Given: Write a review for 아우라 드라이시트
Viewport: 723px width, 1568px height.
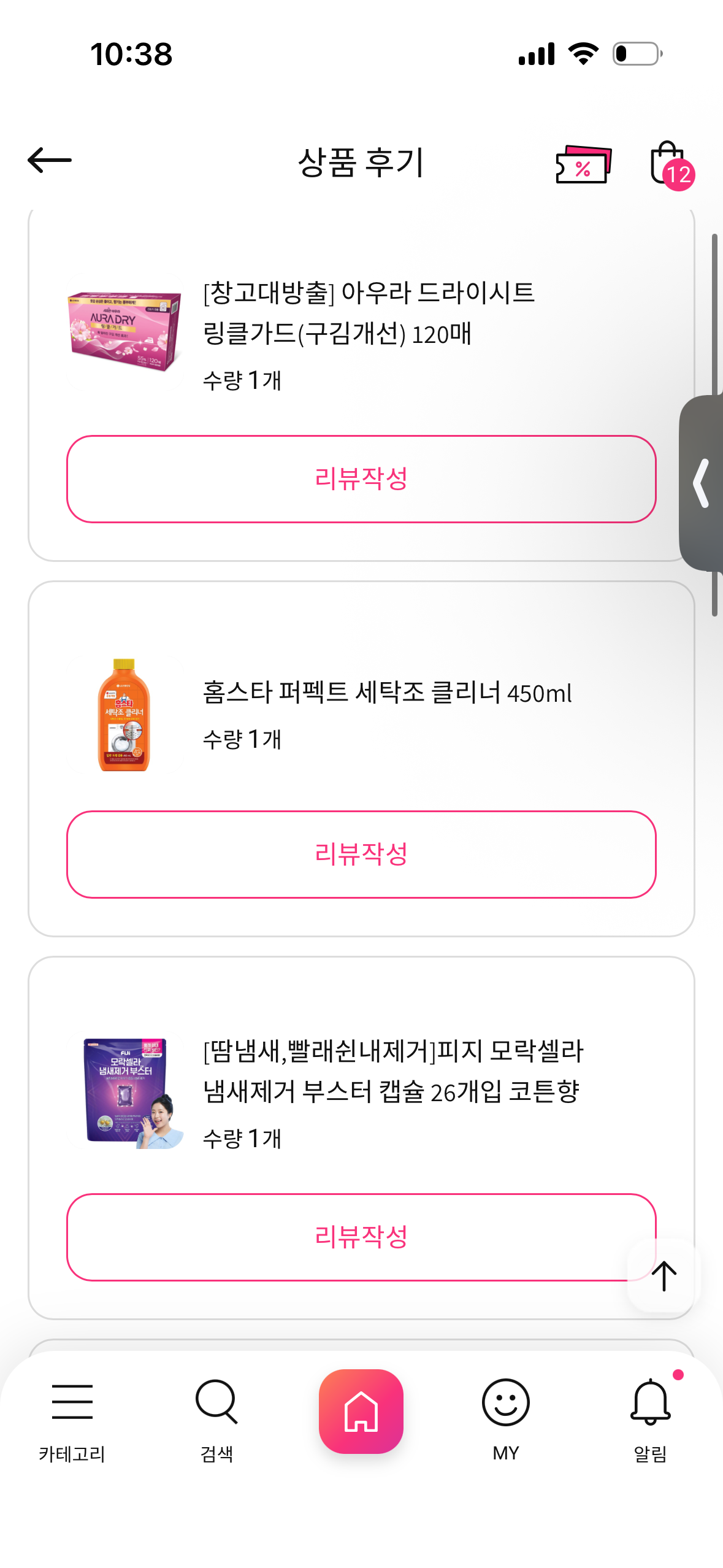Looking at the screenshot, I should [361, 479].
